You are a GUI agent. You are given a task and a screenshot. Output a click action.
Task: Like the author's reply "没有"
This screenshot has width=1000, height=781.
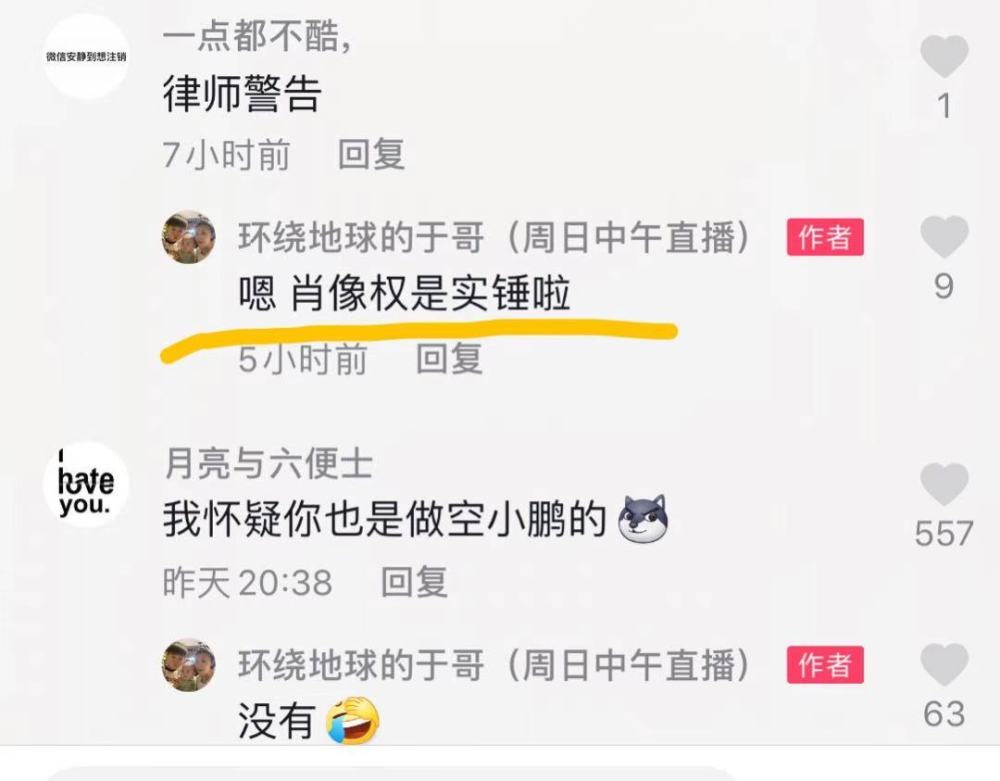(x=944, y=665)
